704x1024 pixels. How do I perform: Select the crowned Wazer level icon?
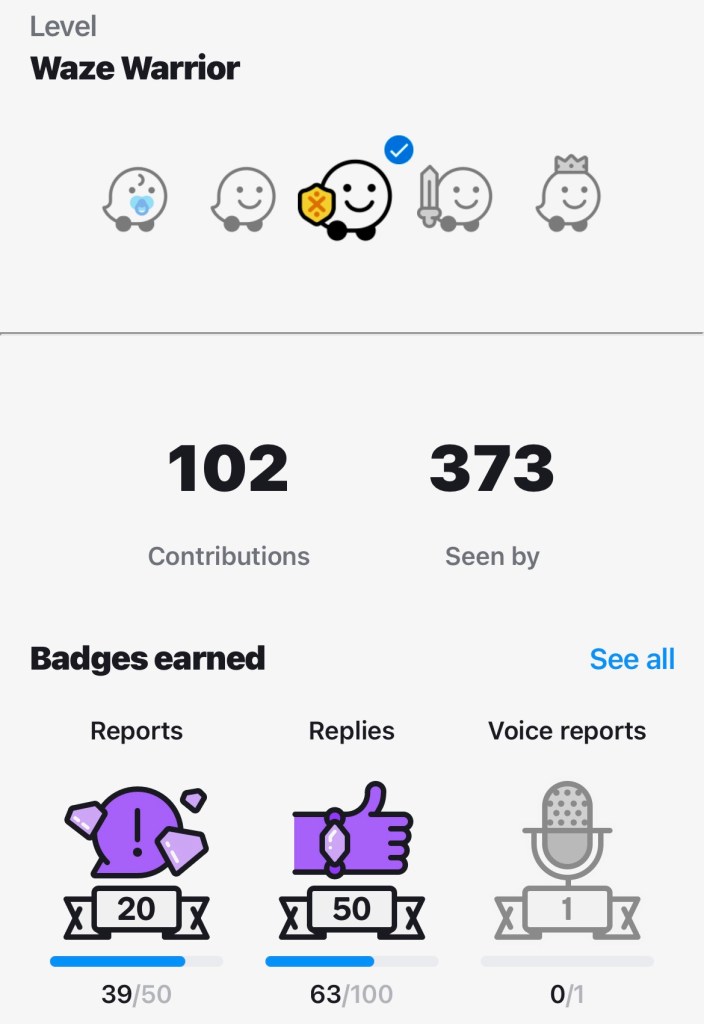click(568, 194)
